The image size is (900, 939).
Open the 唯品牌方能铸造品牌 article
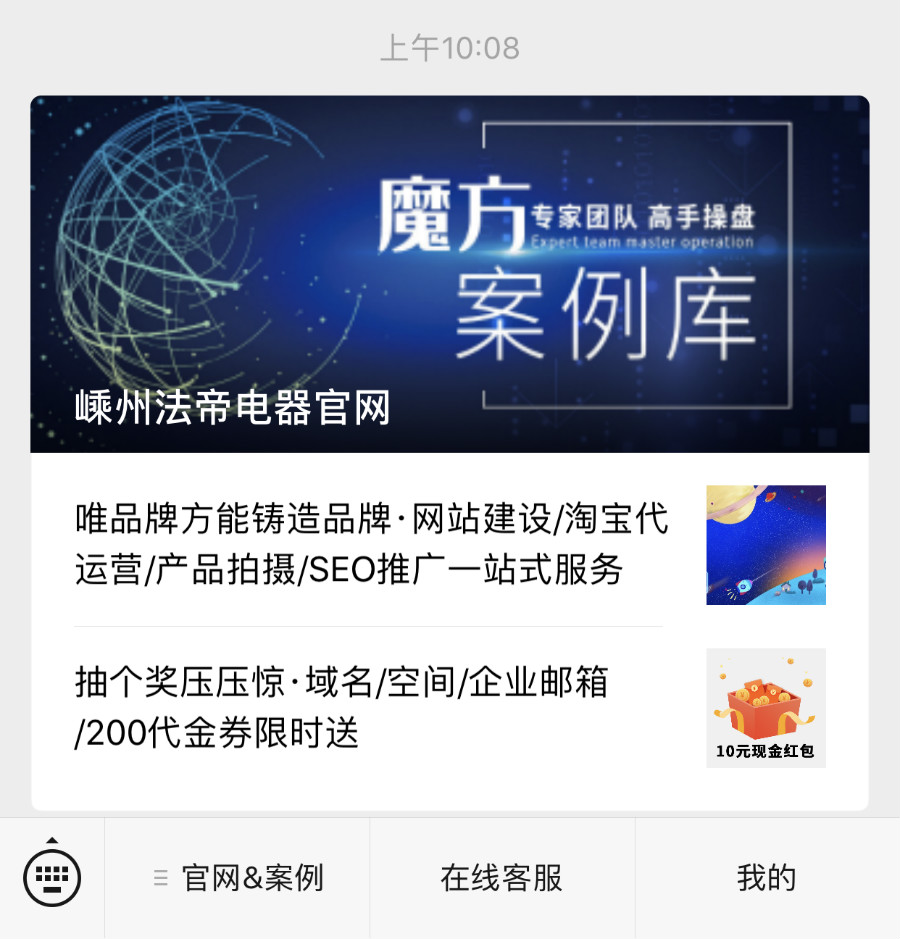click(x=370, y=545)
